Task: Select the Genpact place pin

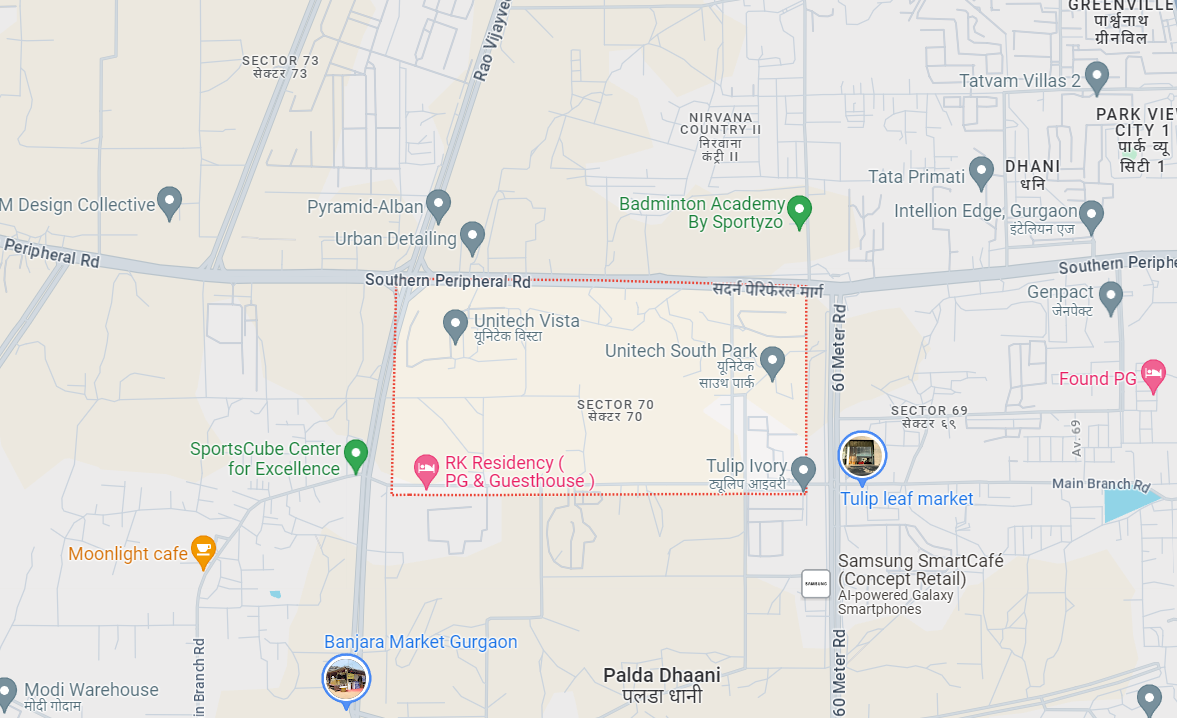Action: point(1110,295)
